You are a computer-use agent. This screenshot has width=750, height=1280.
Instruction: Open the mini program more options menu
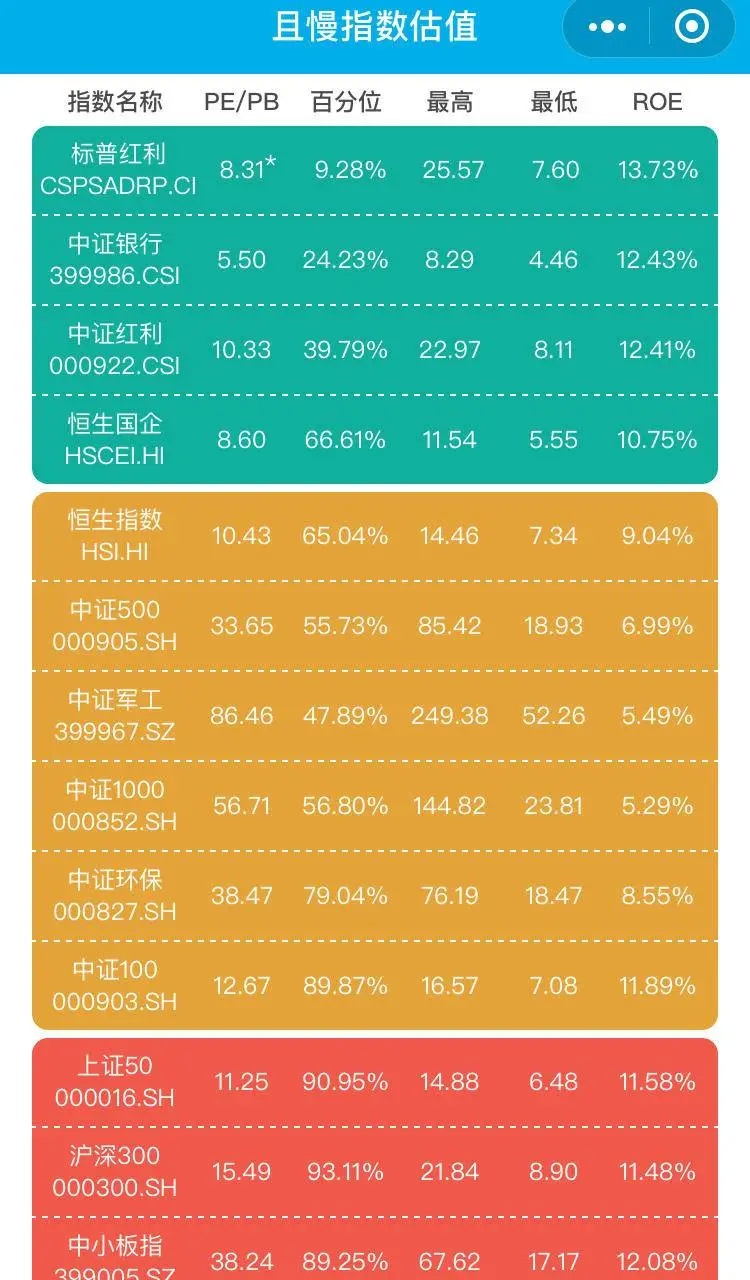(x=607, y=27)
